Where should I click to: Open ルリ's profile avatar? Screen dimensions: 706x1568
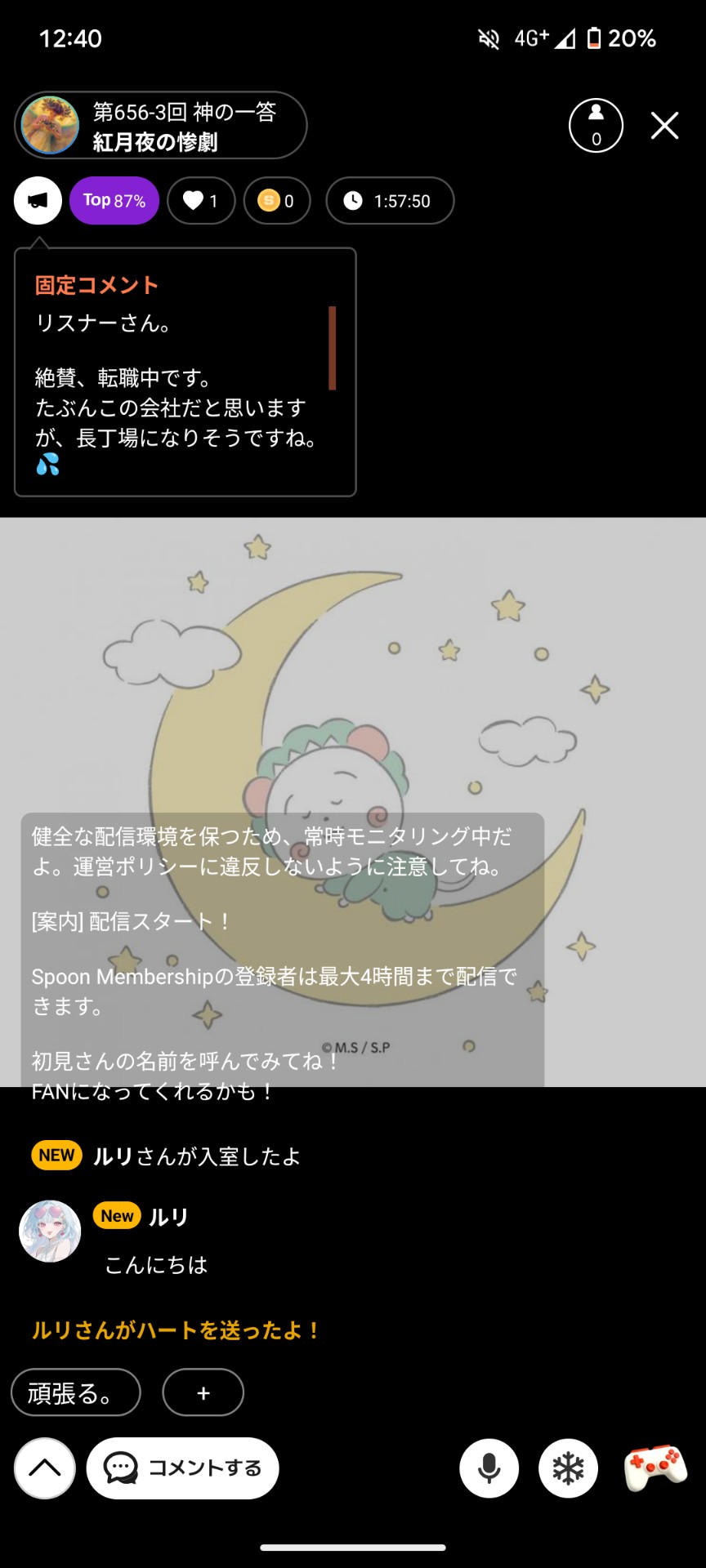(50, 1232)
